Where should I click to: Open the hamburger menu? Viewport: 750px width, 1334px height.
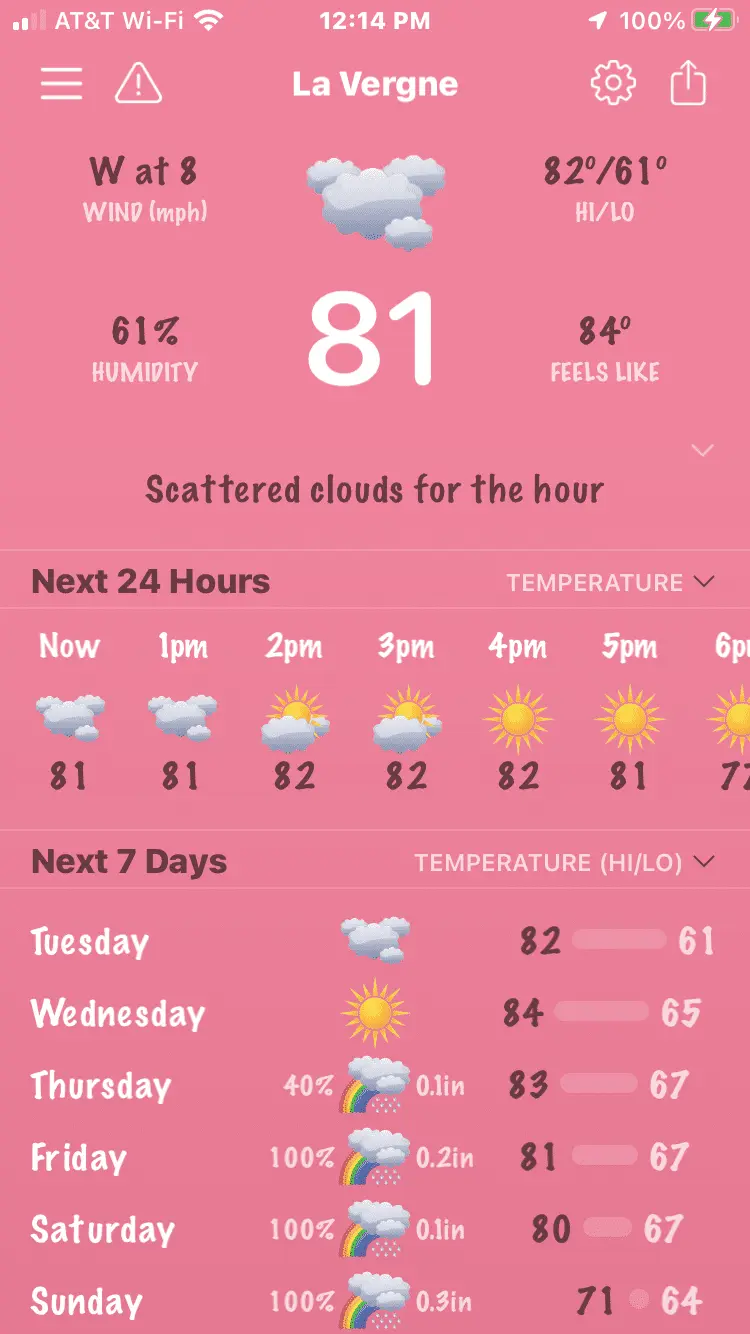61,84
